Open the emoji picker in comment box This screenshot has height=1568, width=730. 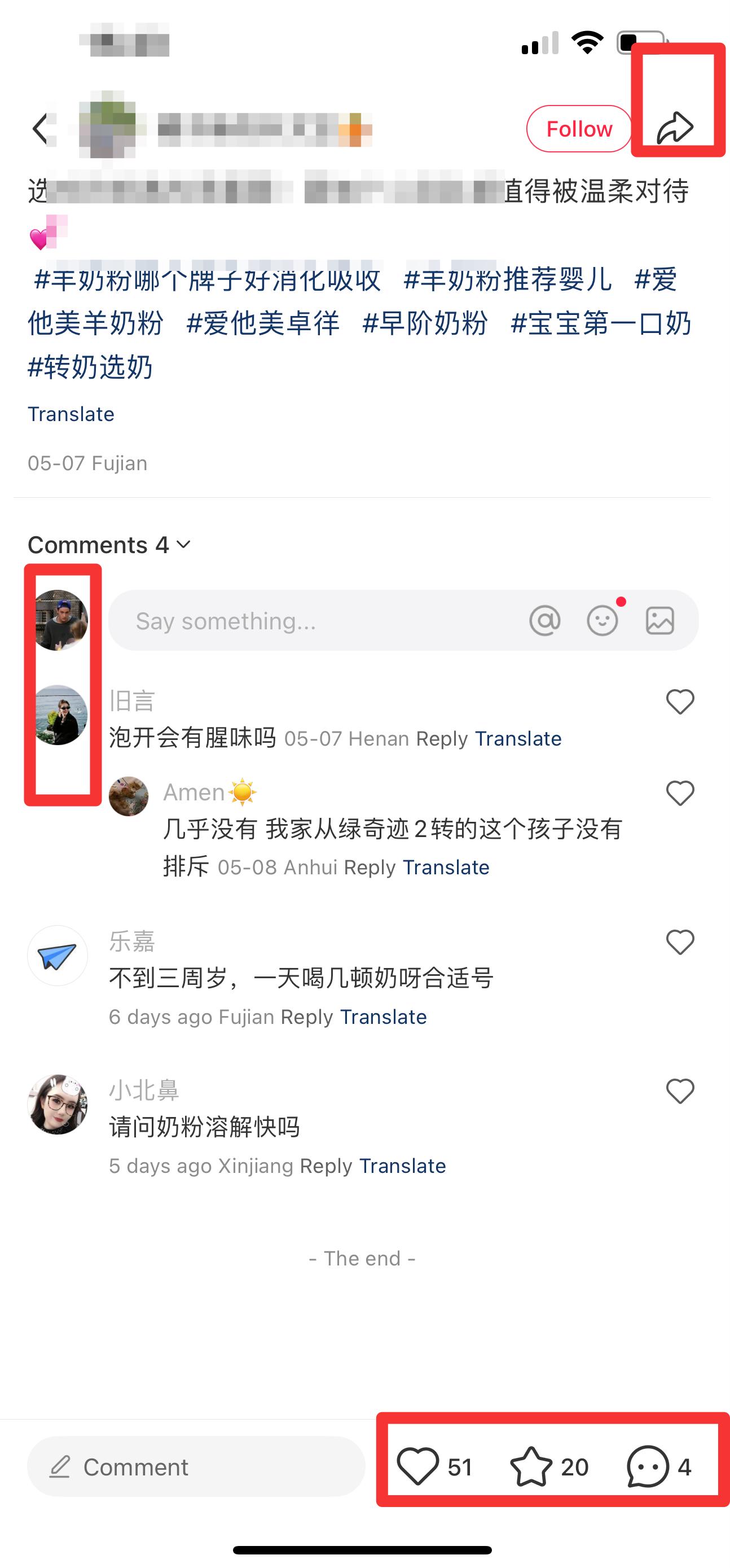[x=603, y=621]
